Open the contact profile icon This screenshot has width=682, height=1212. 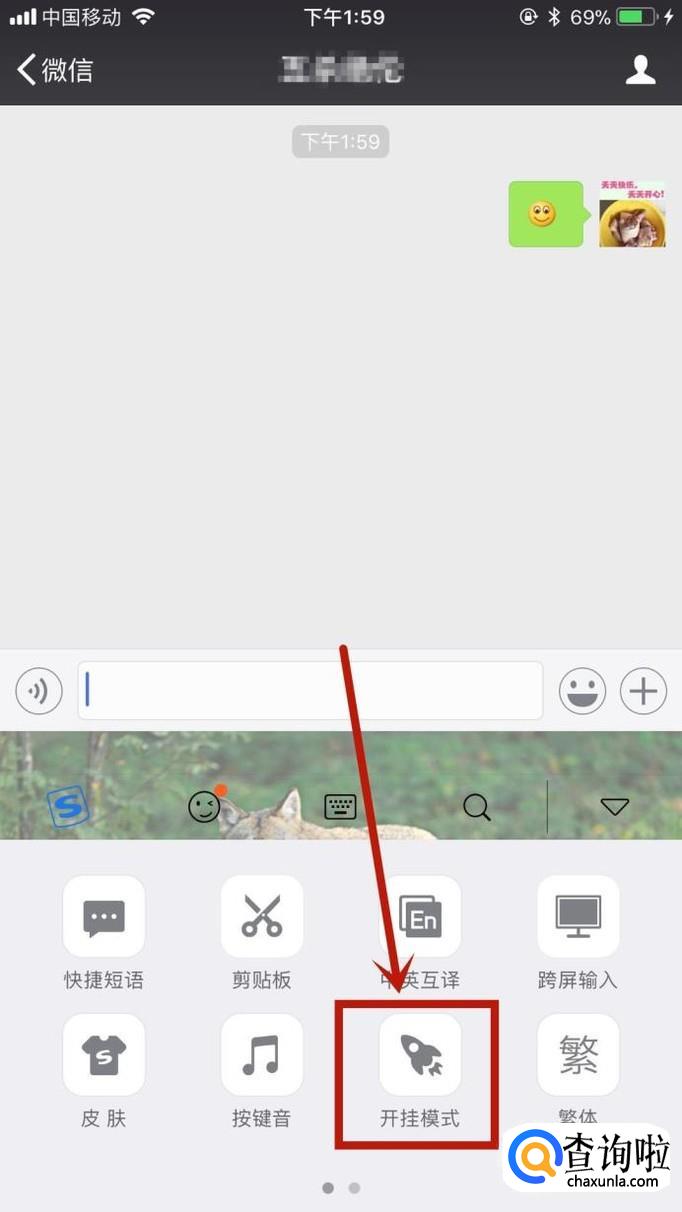coord(640,69)
